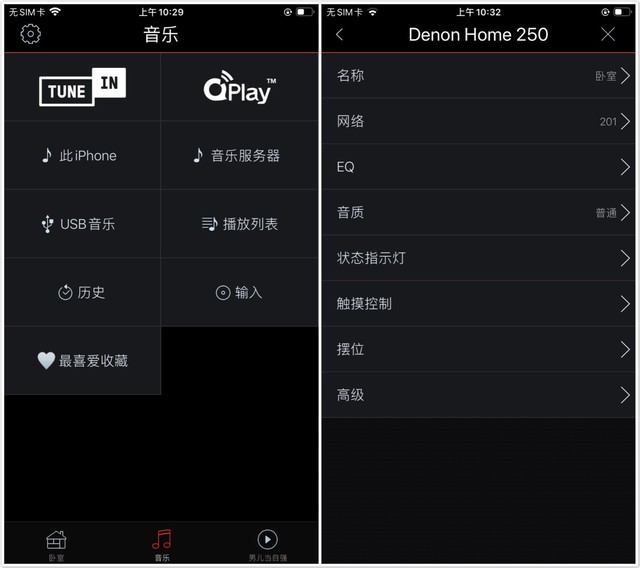
Task: Switch to the 音乐 tab
Action: pyautogui.click(x=161, y=545)
